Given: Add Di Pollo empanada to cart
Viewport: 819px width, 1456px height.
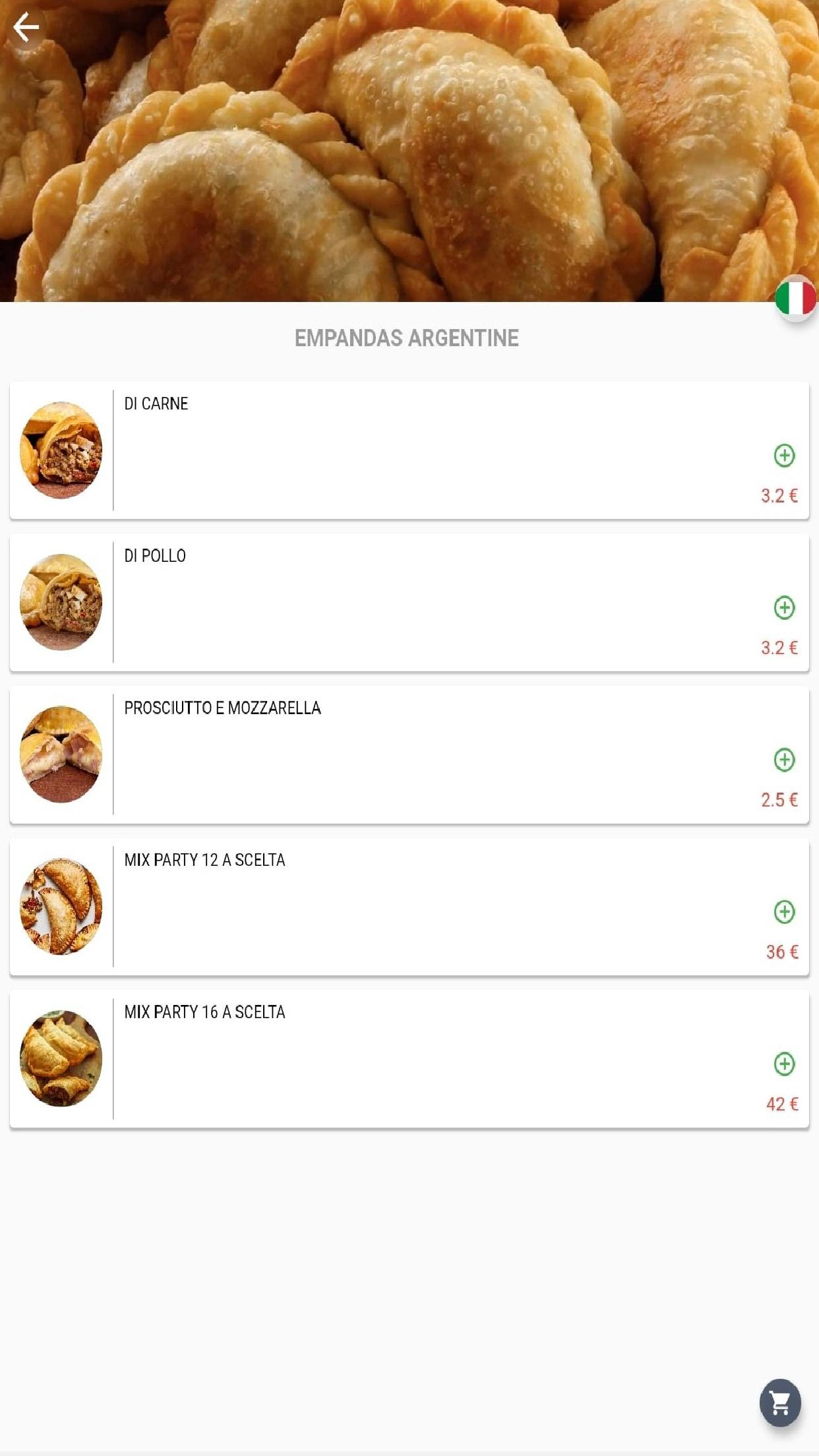Looking at the screenshot, I should tap(784, 608).
